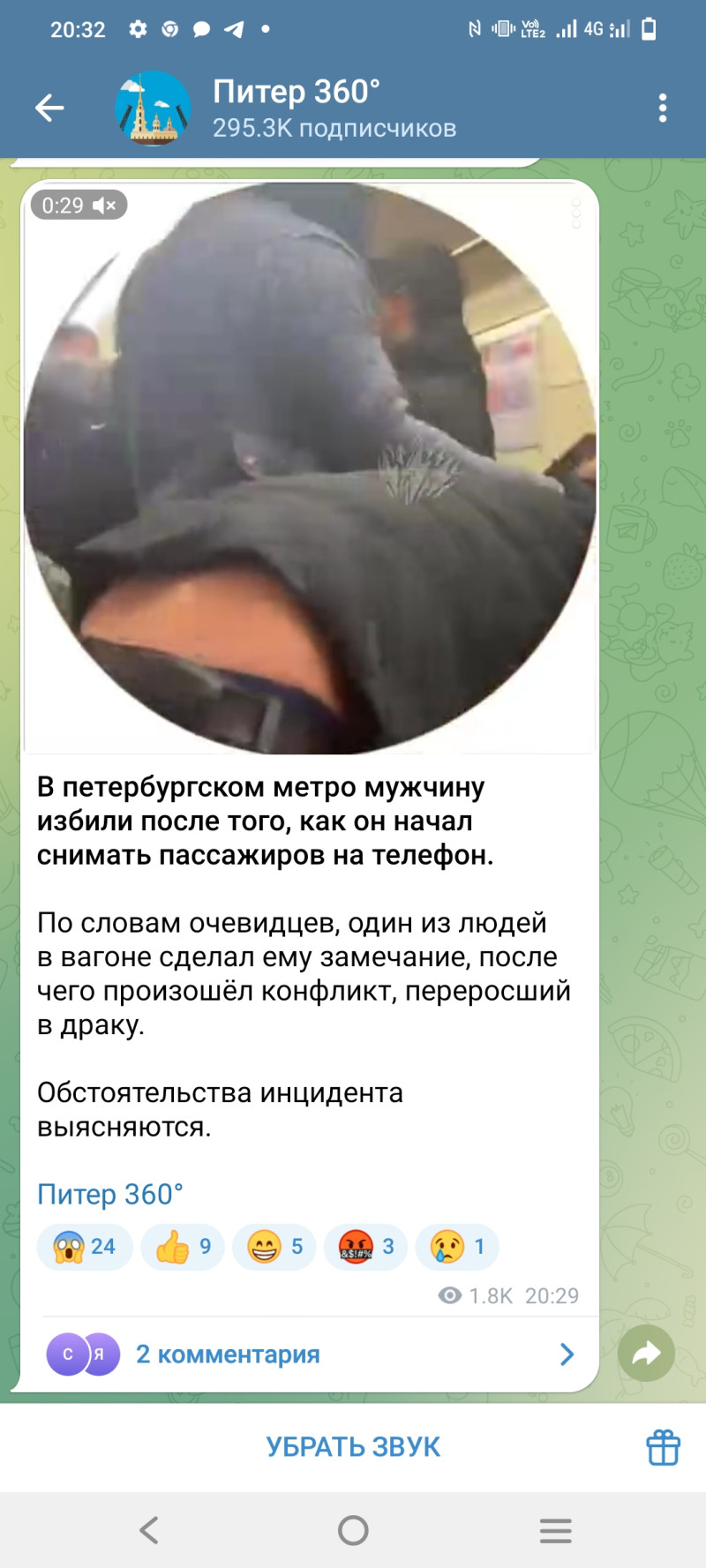
Task: Play the round video message
Action: (309, 468)
